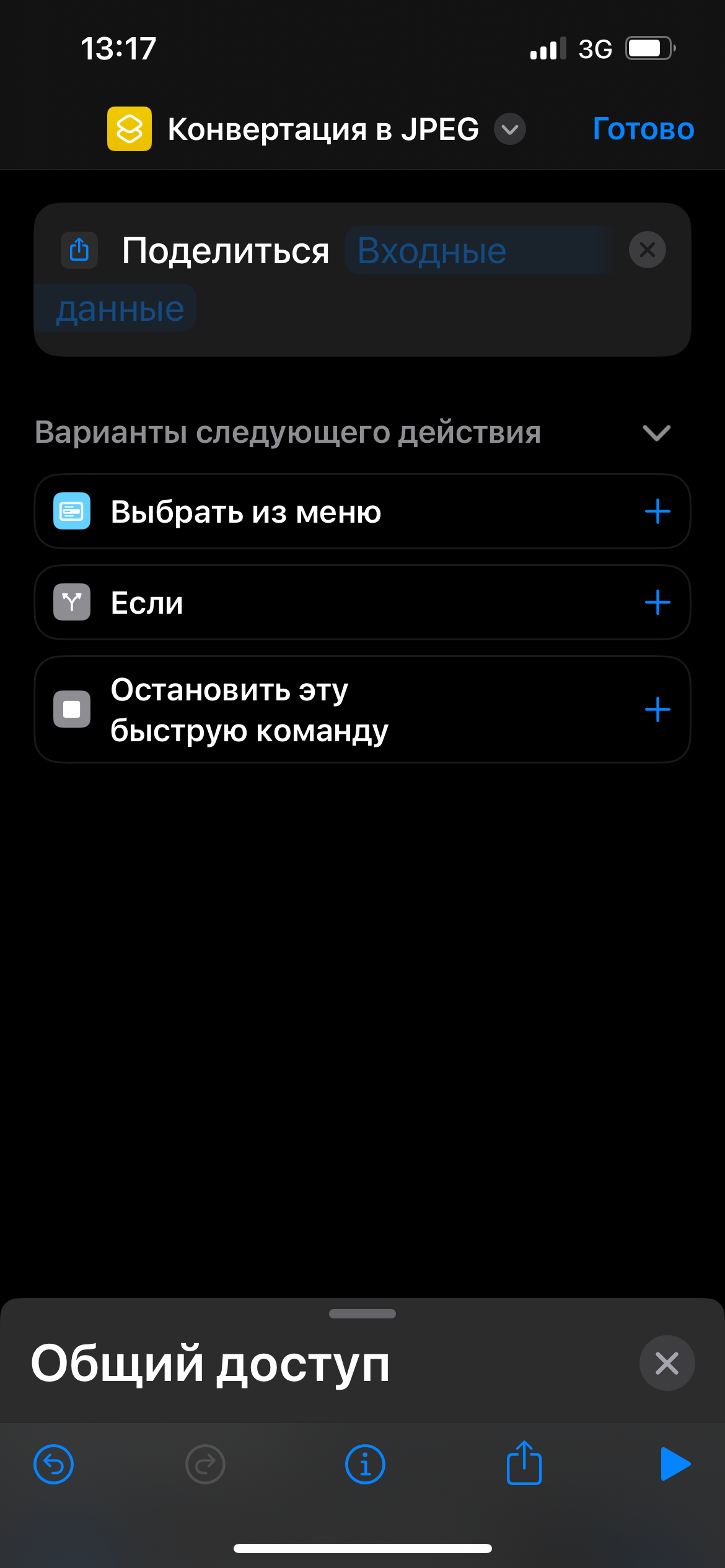Tap the undo arrow in the bottom toolbar
Image resolution: width=725 pixels, height=1568 pixels.
[x=54, y=1463]
